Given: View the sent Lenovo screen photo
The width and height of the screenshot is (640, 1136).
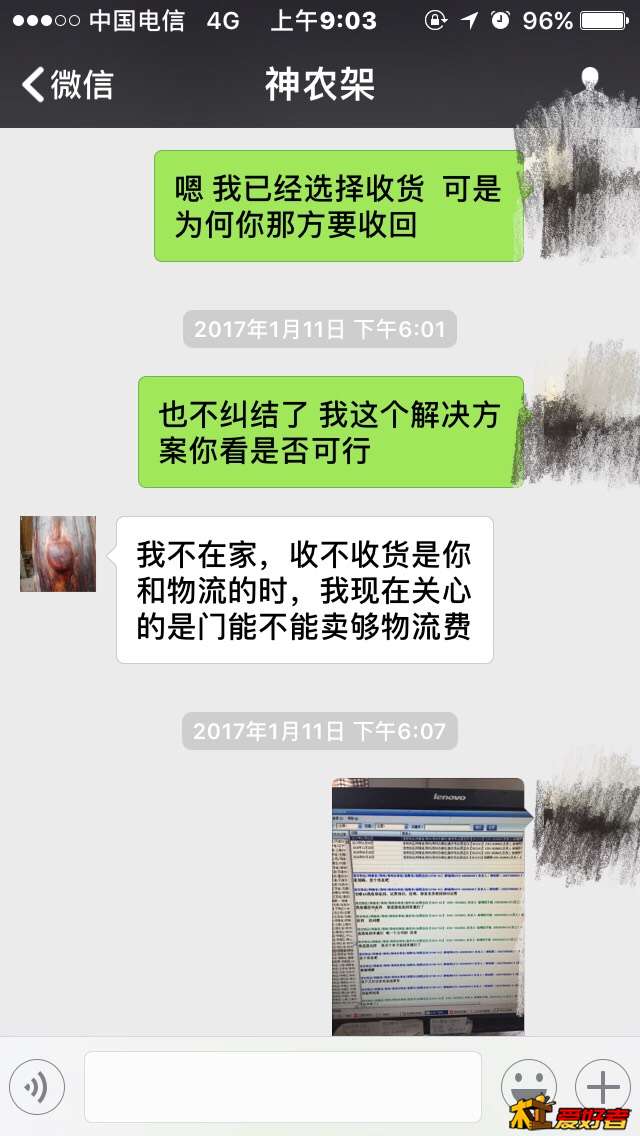Looking at the screenshot, I should pos(428,906).
